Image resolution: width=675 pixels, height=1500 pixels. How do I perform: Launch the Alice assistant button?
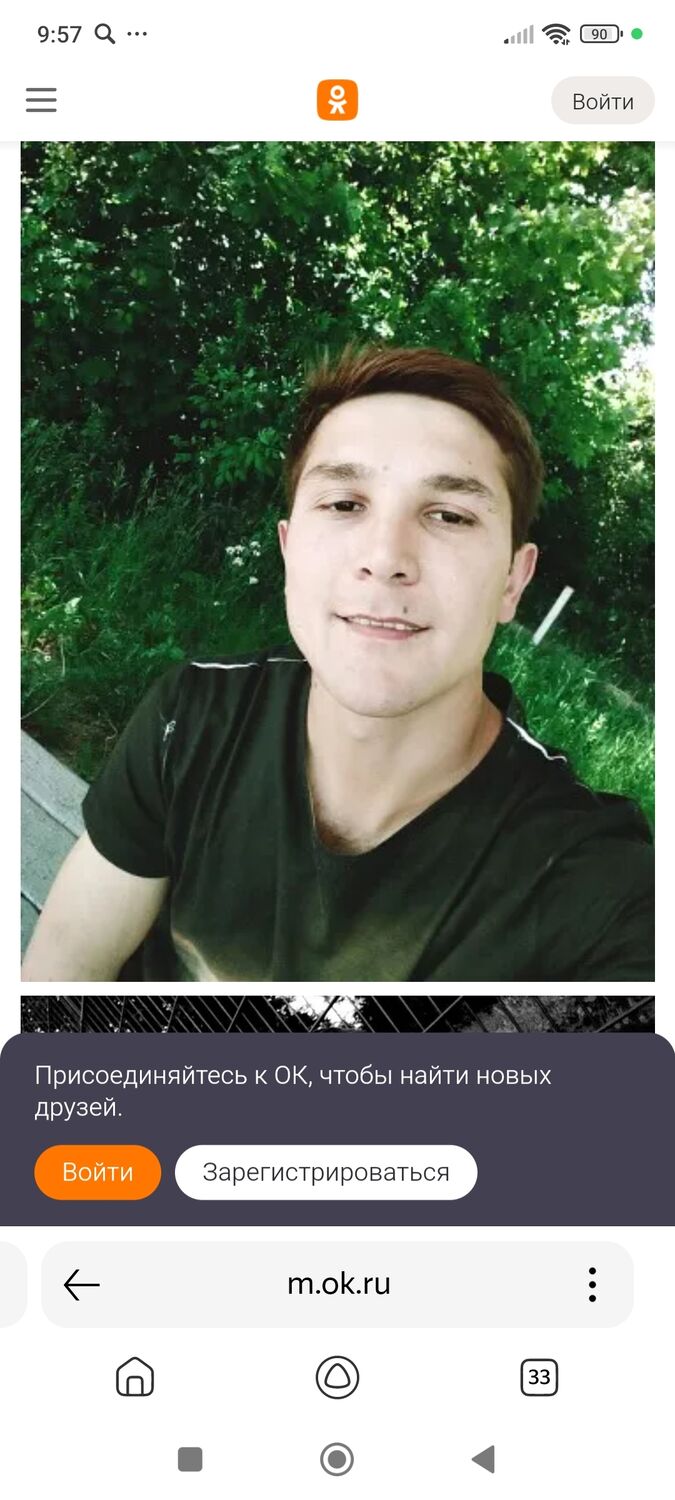pyautogui.click(x=337, y=1377)
